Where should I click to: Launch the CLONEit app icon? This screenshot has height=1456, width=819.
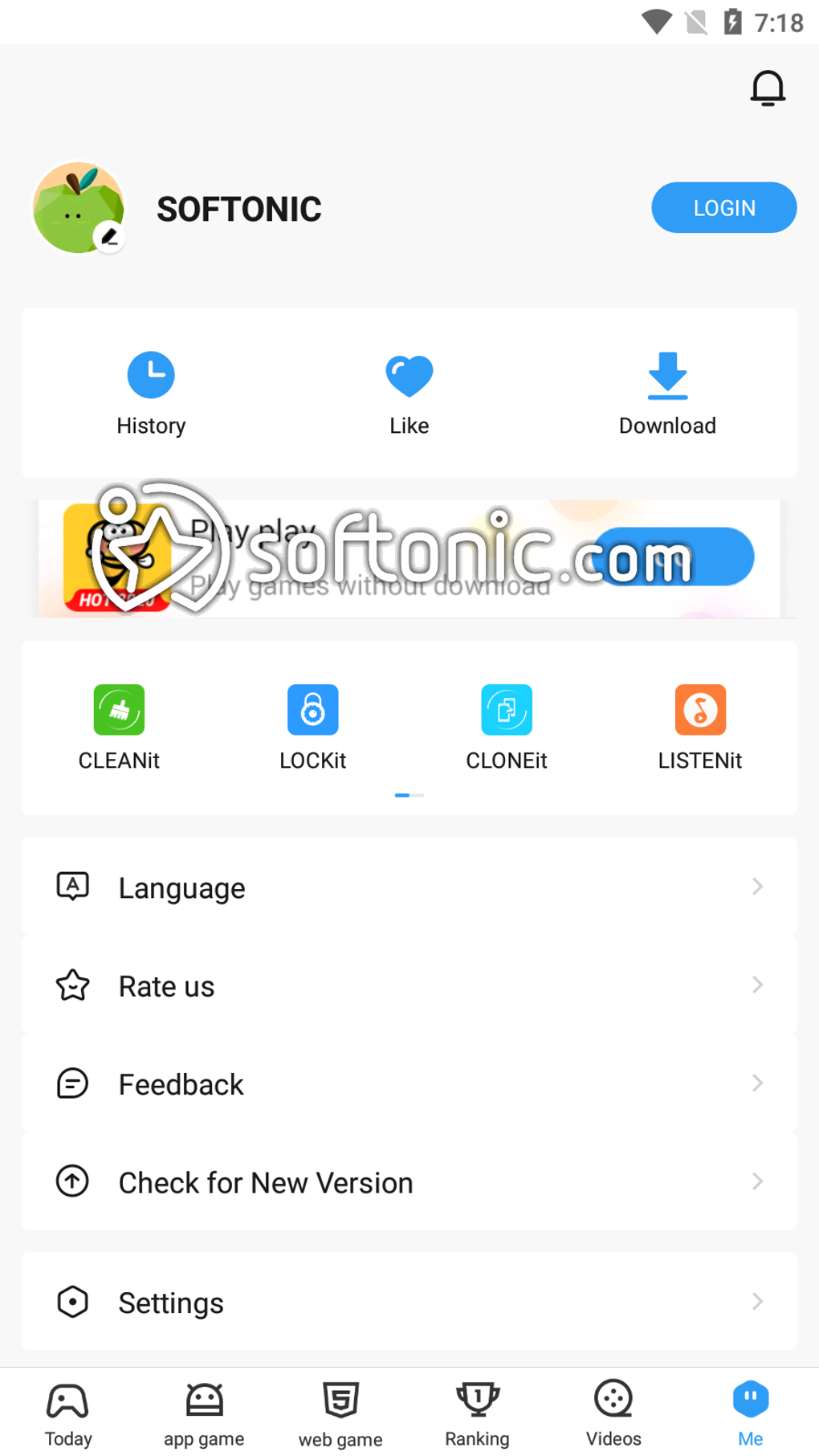506,710
